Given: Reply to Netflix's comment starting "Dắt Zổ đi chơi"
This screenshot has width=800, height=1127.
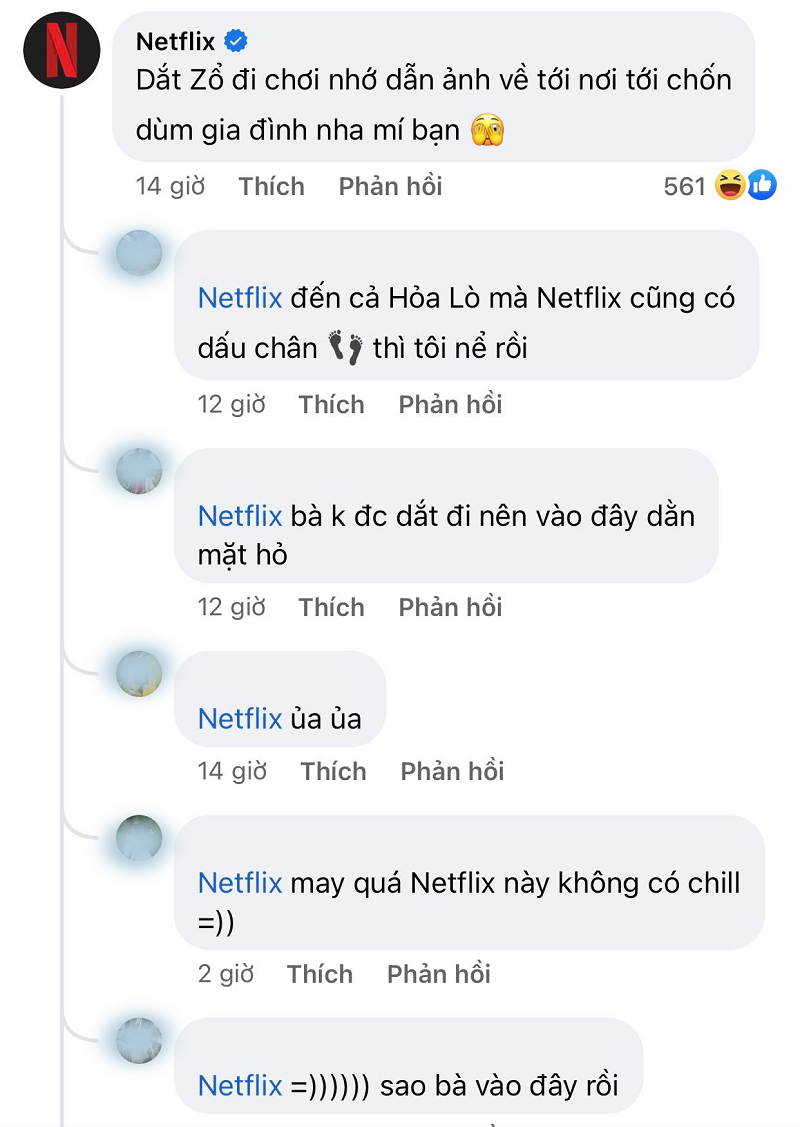Looking at the screenshot, I should [x=390, y=186].
